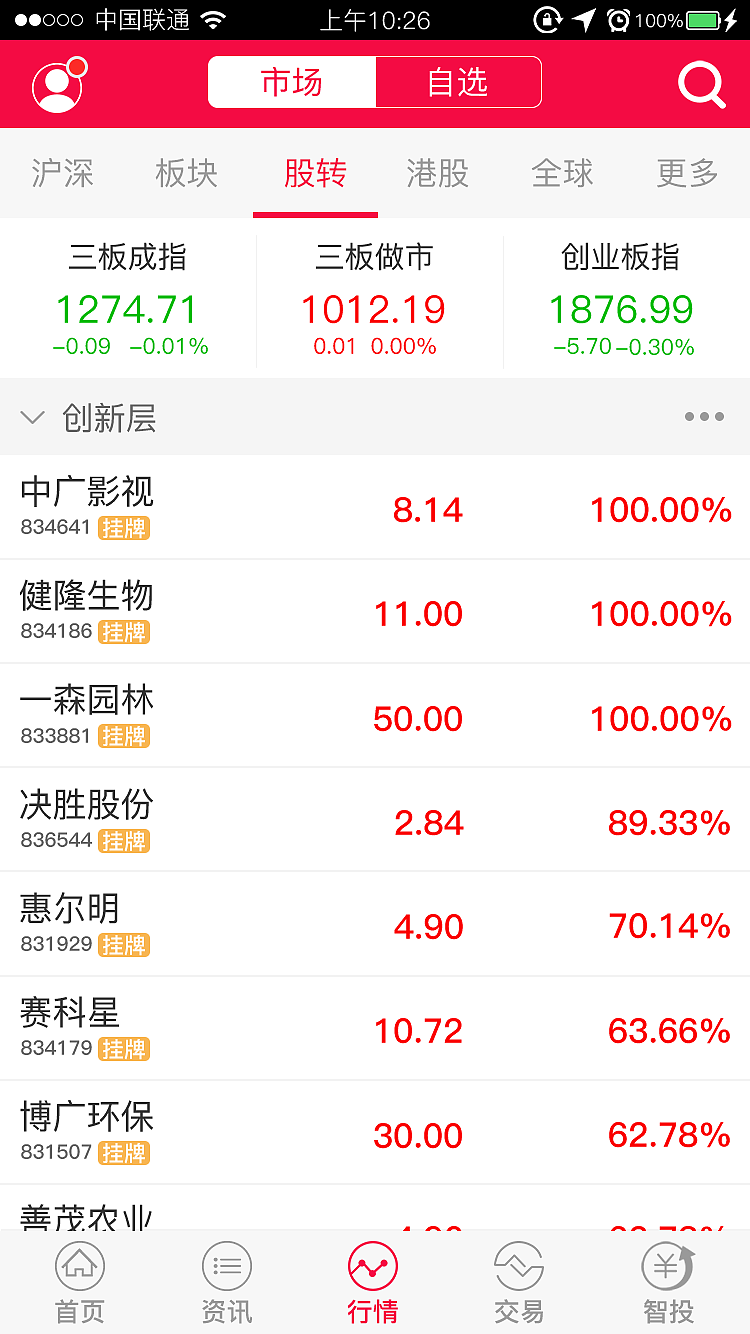Switch to the 沪深 tab
Viewport: 750px width, 1334px height.
coord(62,172)
